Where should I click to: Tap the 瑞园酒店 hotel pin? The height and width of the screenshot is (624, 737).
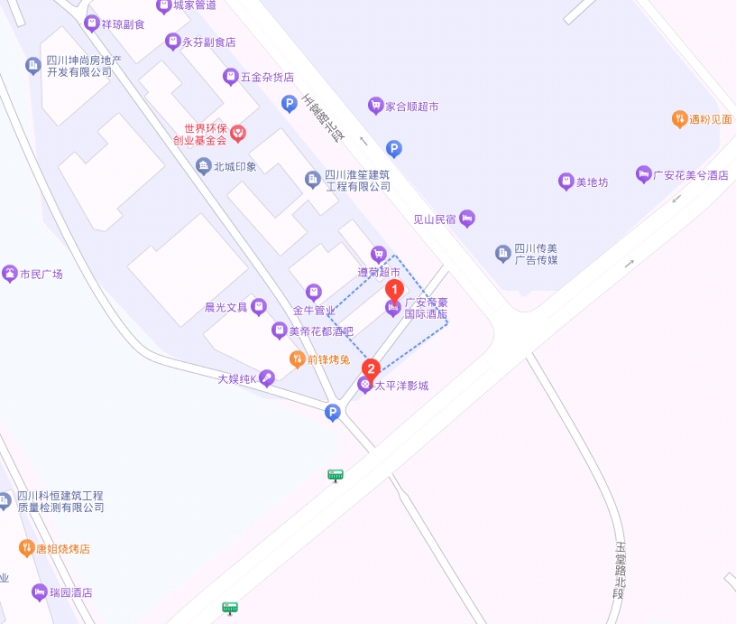(39, 592)
